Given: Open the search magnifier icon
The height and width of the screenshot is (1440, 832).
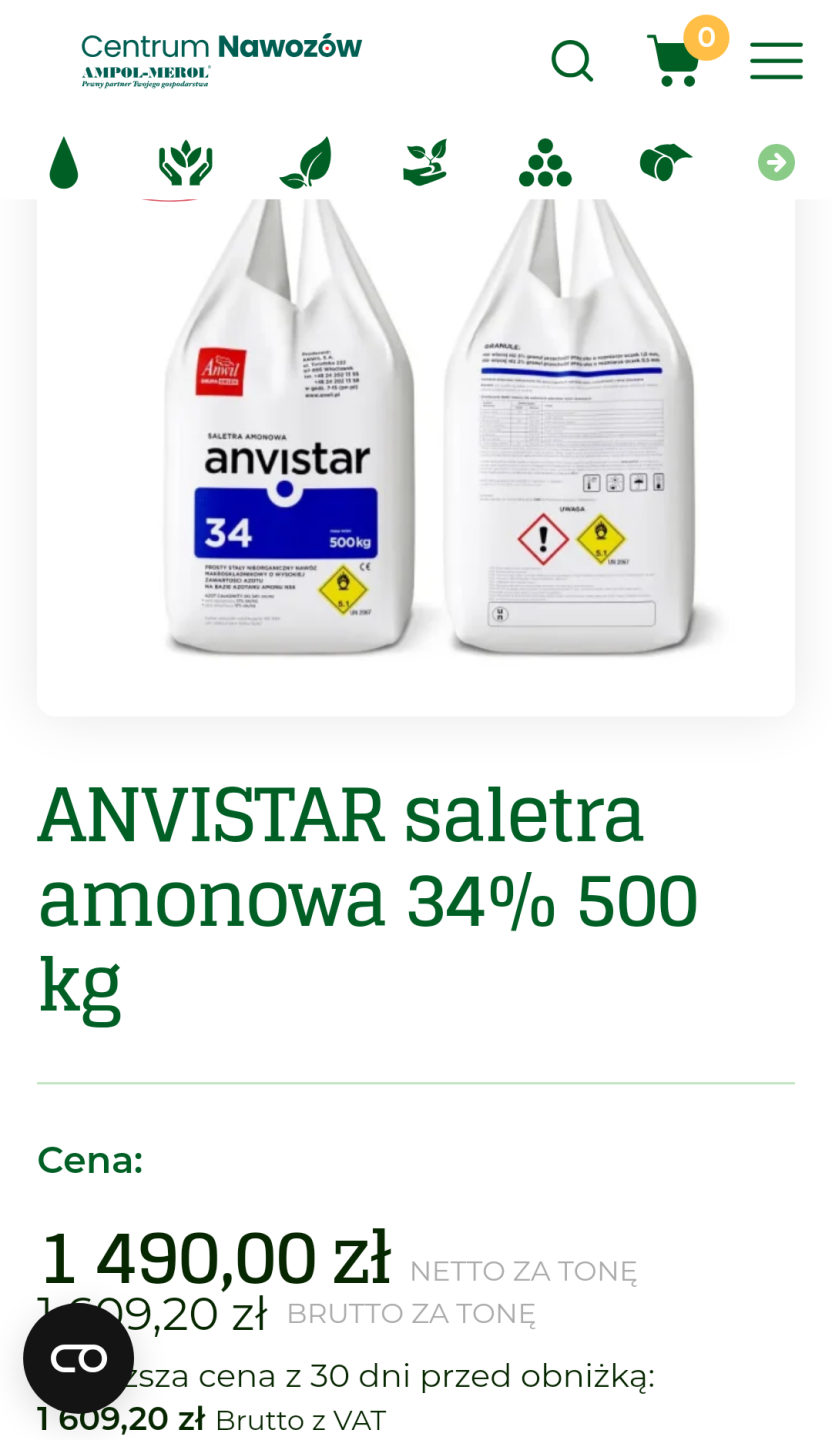Looking at the screenshot, I should click(572, 61).
